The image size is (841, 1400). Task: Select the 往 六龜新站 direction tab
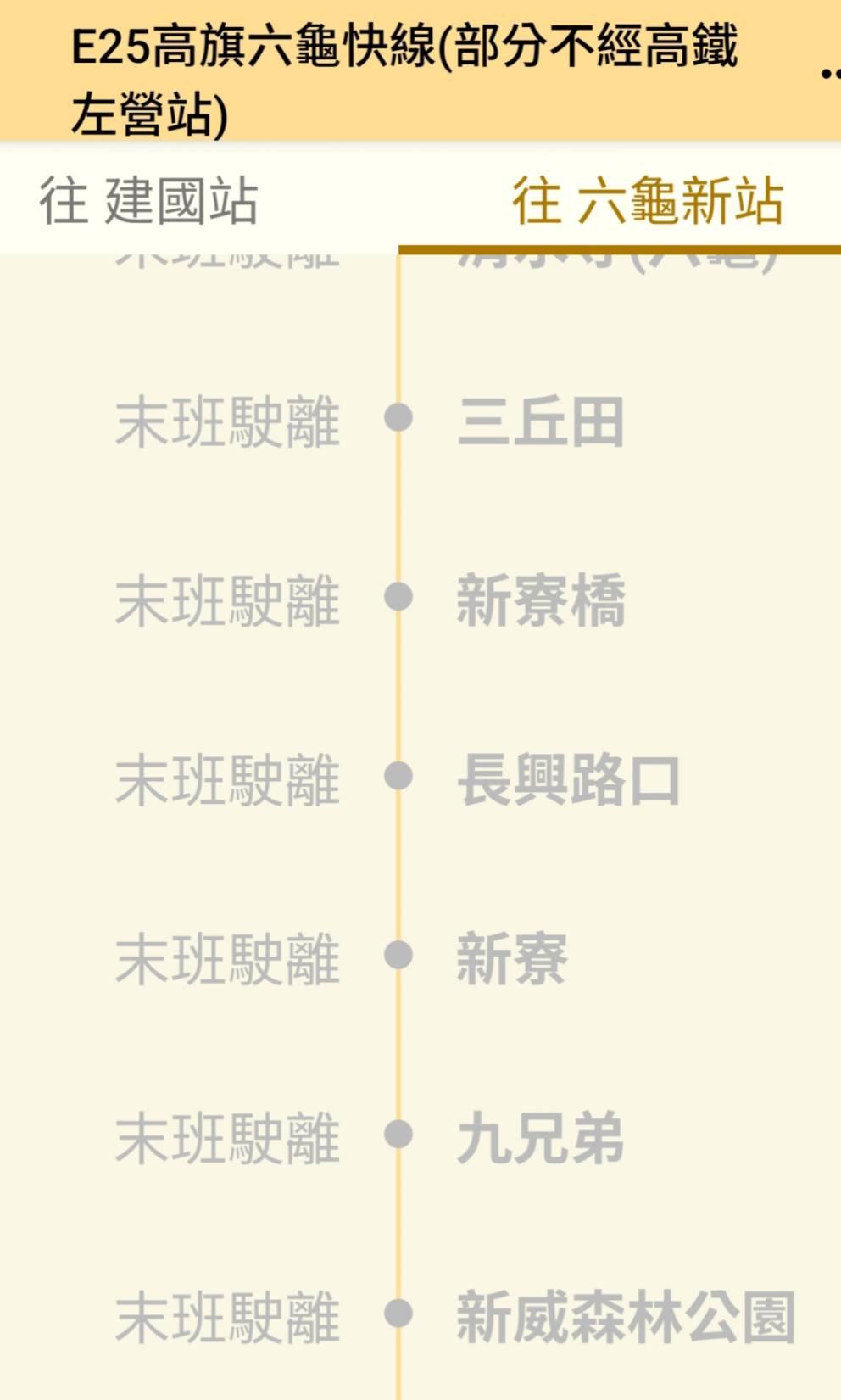(x=620, y=200)
